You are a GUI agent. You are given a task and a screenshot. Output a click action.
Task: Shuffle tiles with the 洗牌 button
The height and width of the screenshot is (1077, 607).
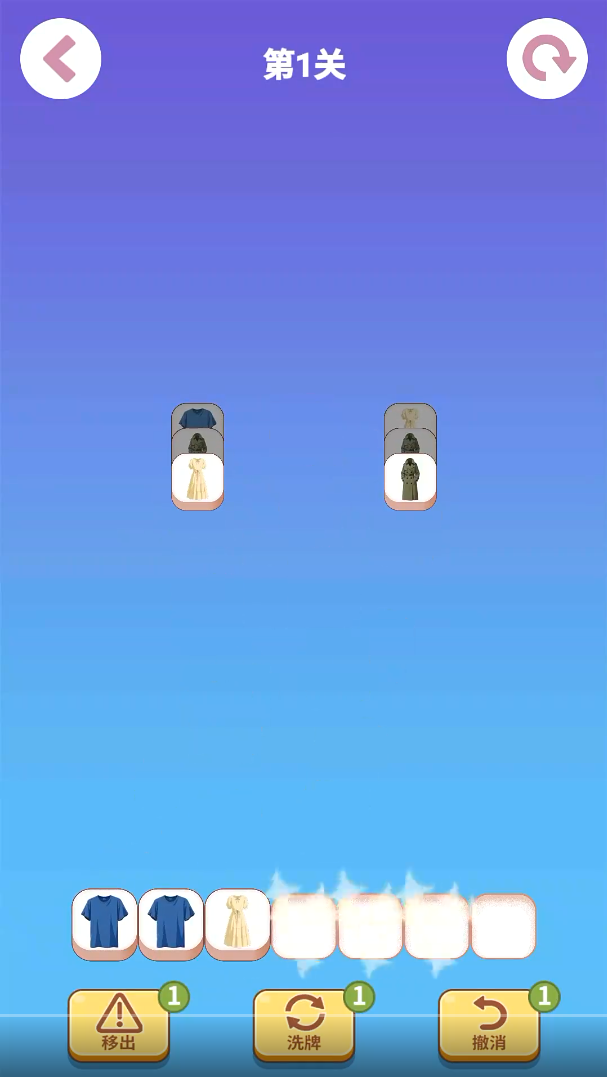tap(303, 1024)
